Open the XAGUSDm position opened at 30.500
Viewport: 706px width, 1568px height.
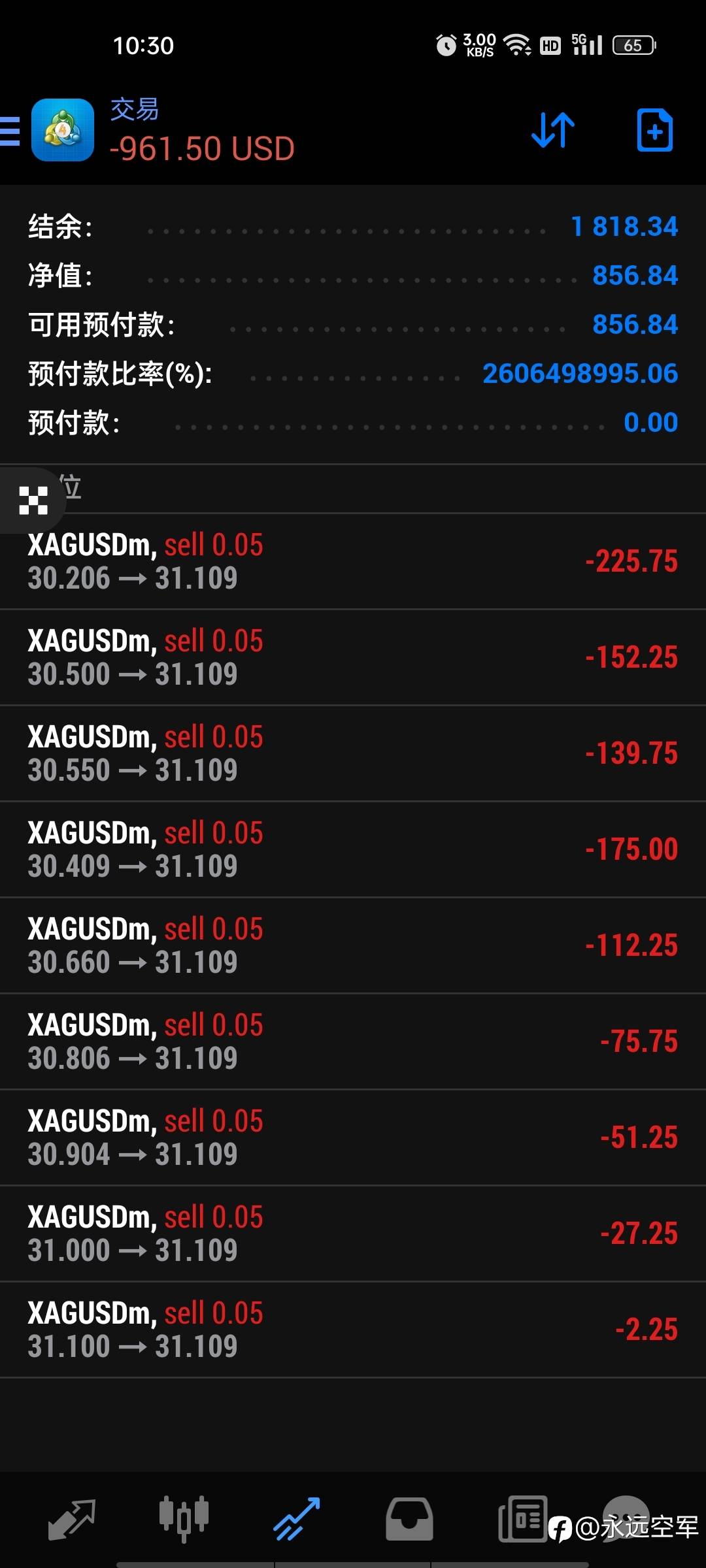353,657
